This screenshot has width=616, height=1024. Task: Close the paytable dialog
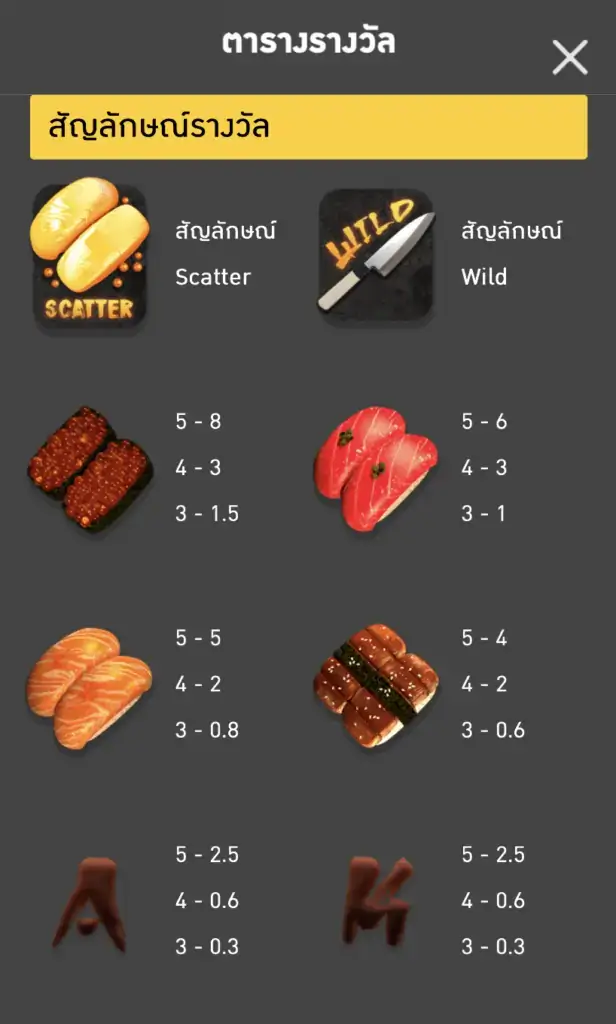point(570,57)
